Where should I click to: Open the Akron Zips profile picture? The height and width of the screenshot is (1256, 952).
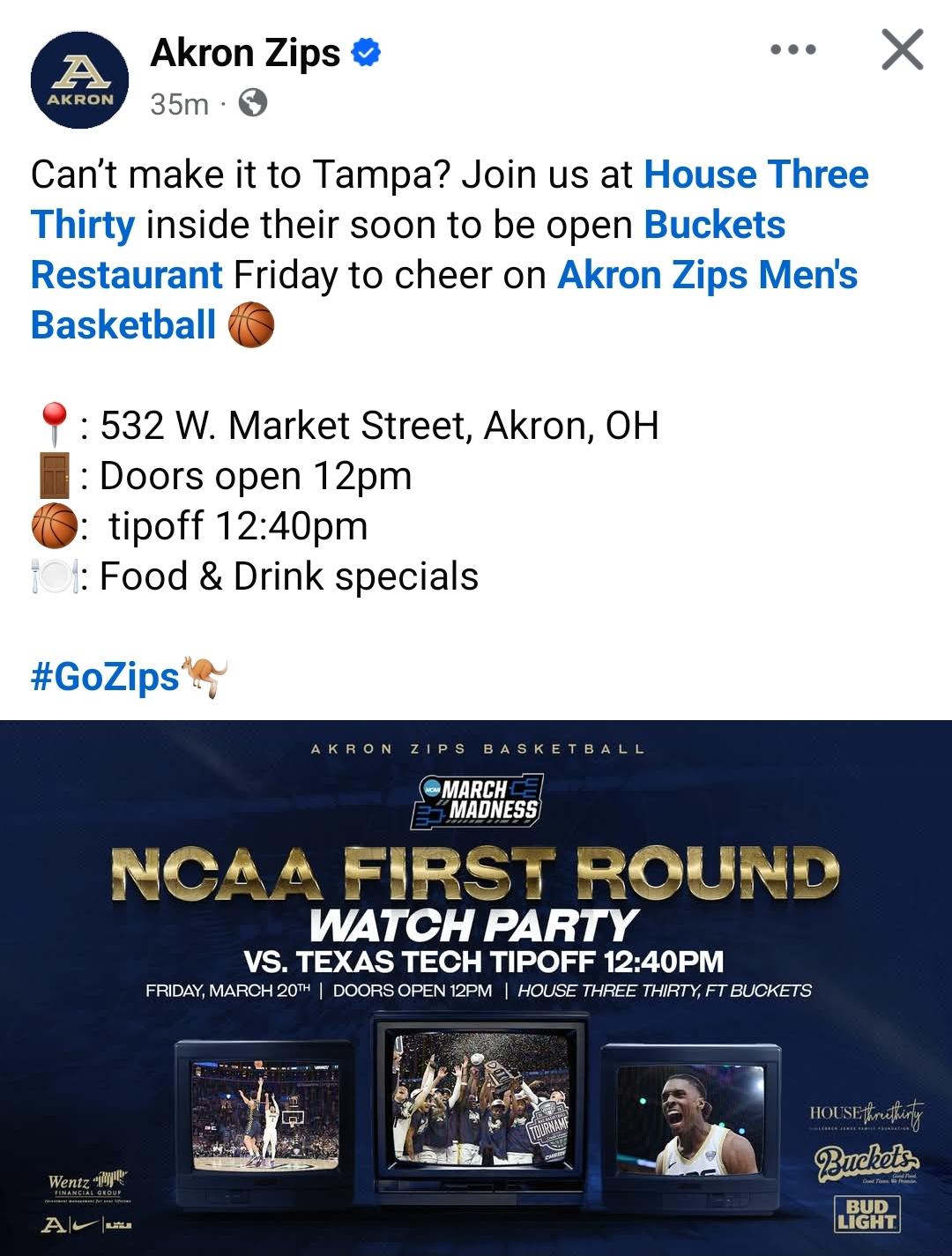pyautogui.click(x=79, y=80)
